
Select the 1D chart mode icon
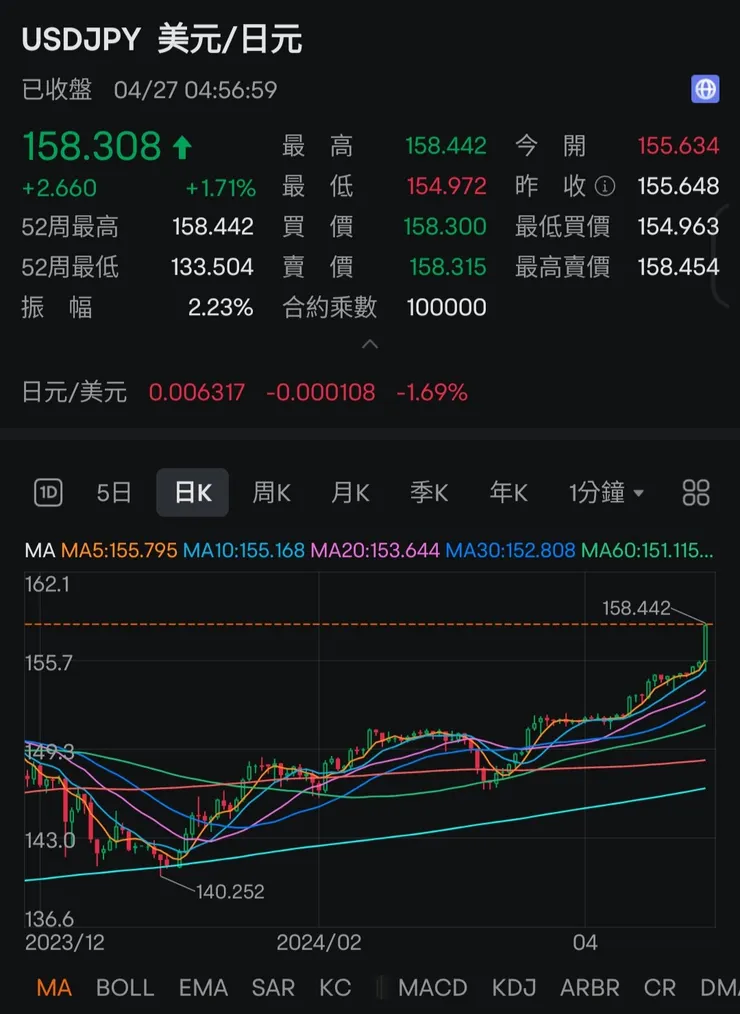[47, 492]
